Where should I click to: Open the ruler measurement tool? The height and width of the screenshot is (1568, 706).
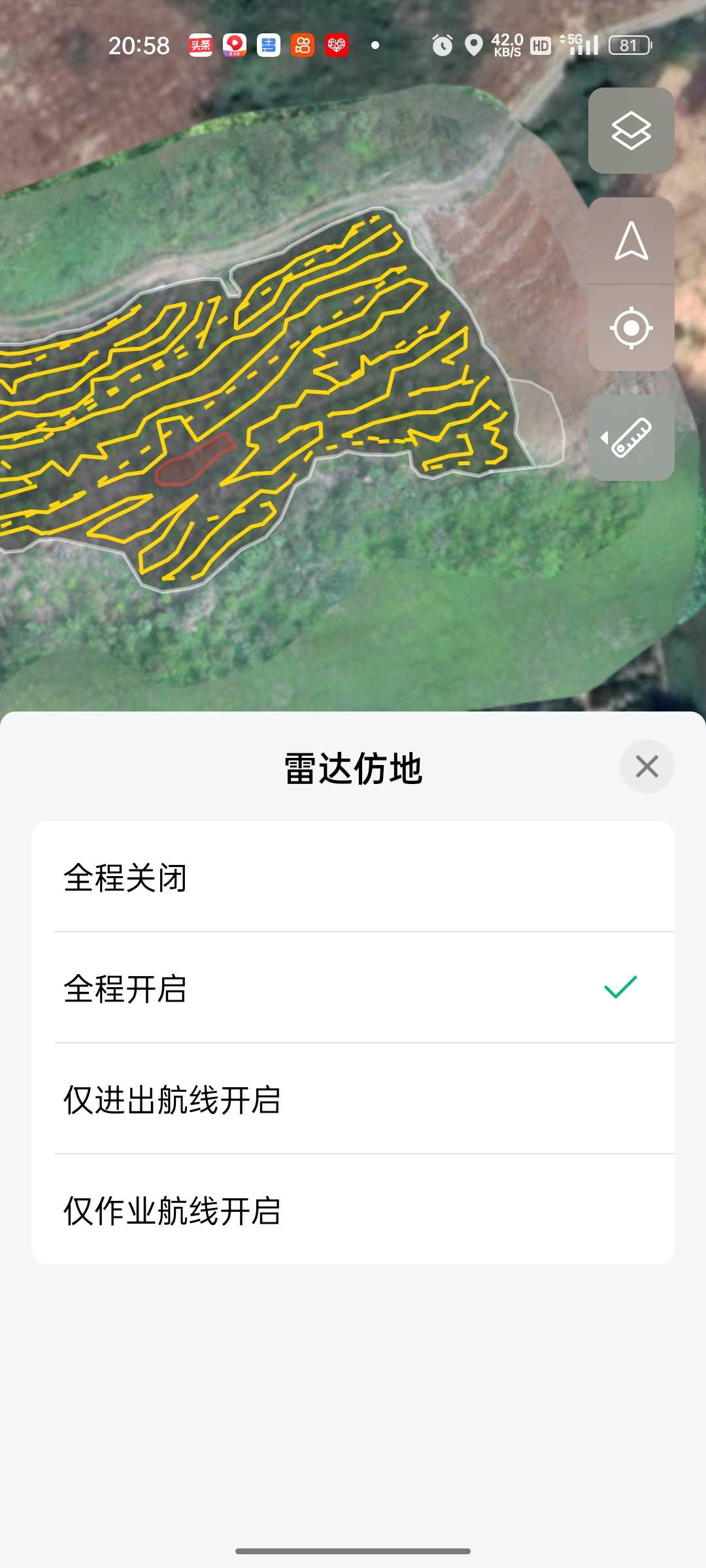631,438
